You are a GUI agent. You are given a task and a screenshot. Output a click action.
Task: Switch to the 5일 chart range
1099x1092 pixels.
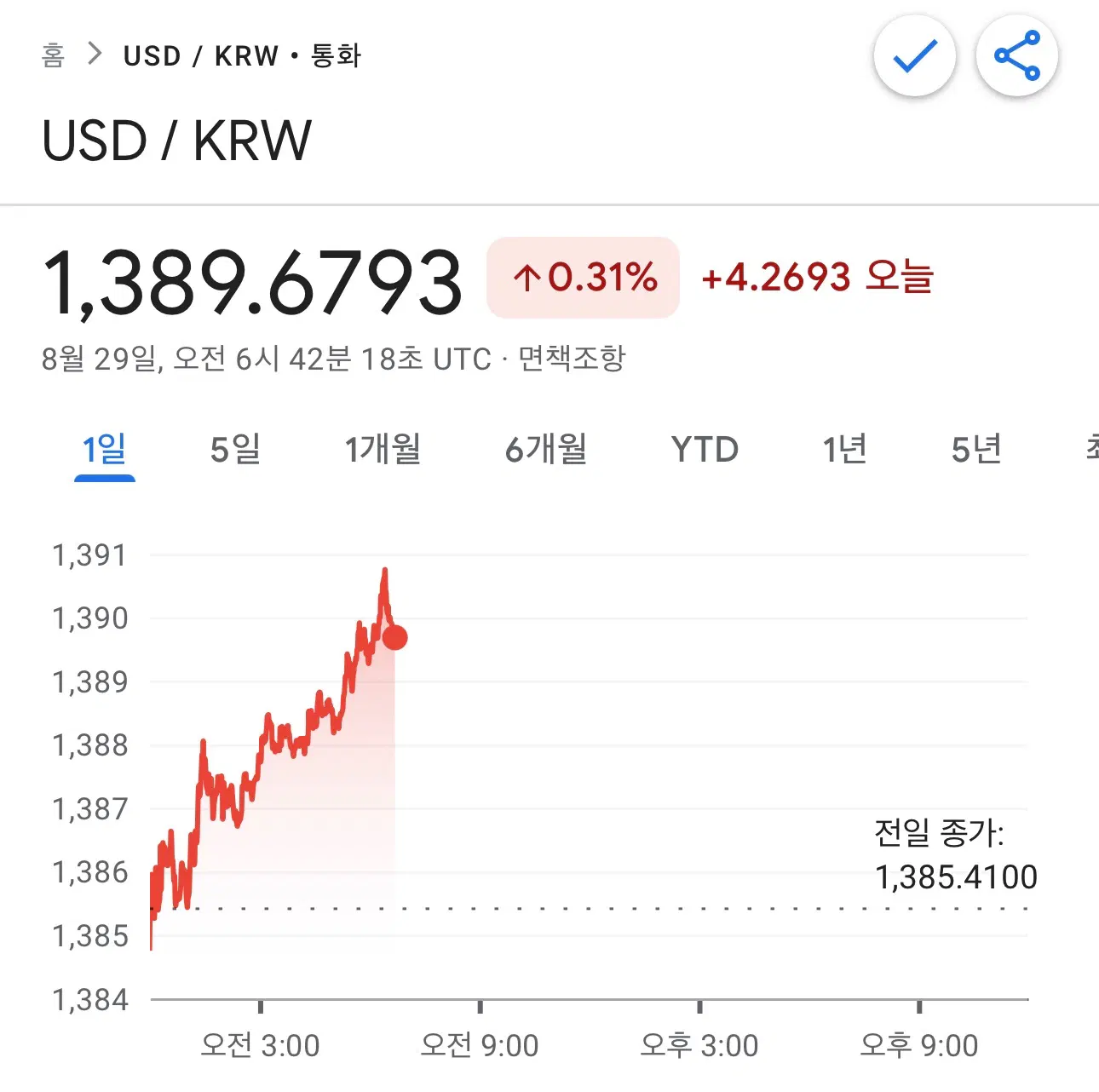tap(235, 449)
